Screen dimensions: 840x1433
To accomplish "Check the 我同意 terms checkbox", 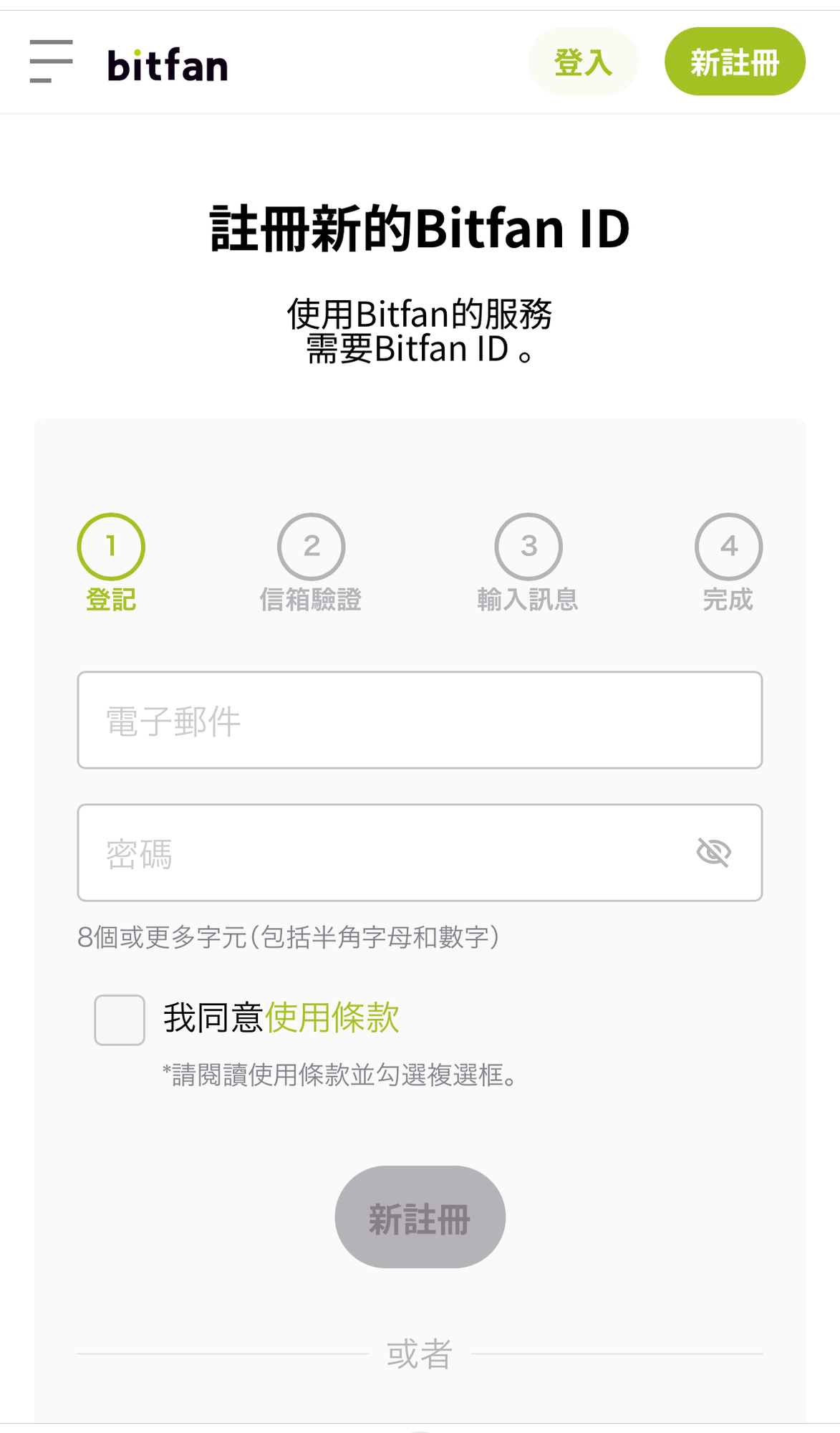I will [120, 1020].
